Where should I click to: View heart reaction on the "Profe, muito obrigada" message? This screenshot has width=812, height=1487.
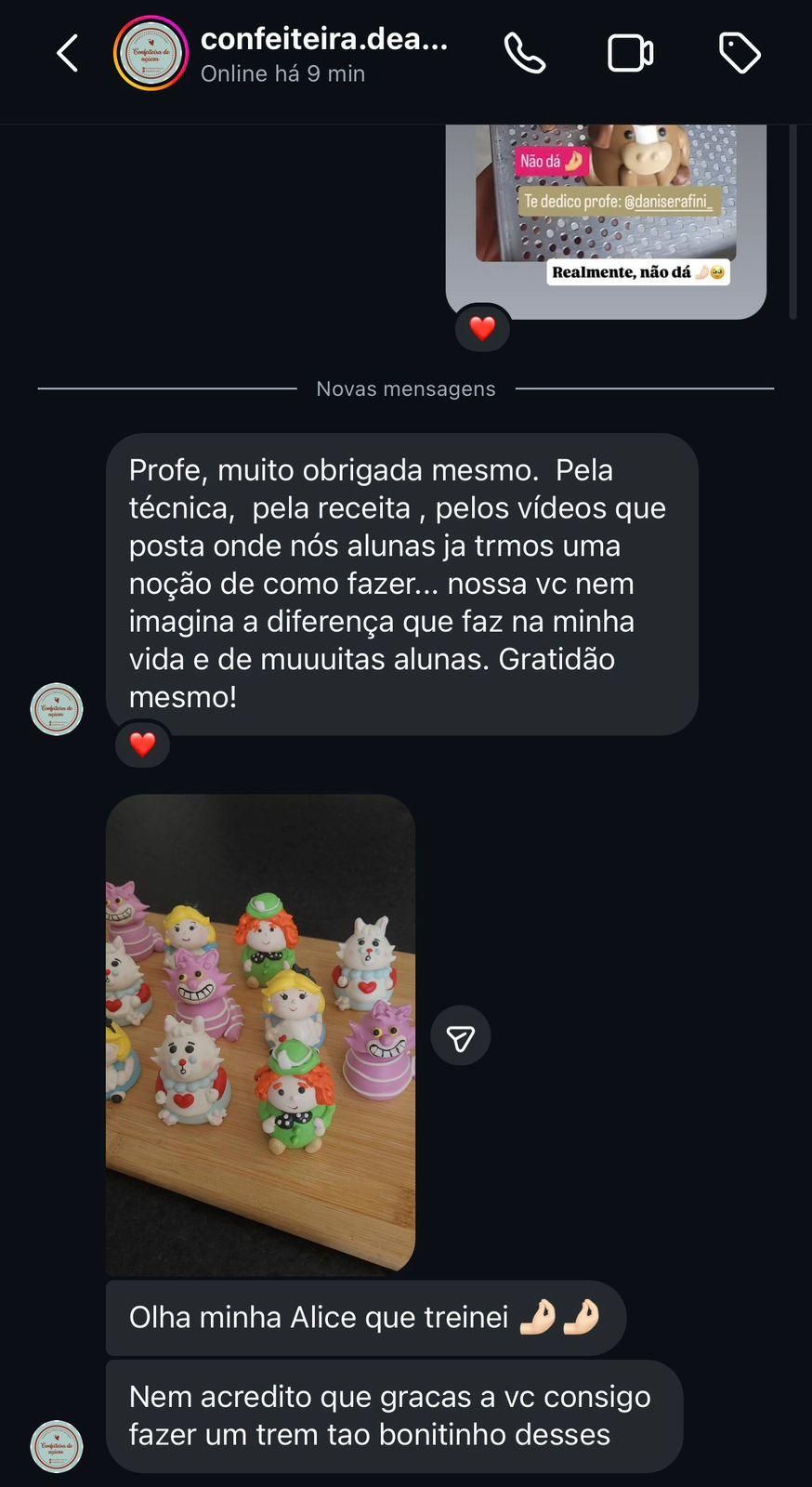coord(142,744)
